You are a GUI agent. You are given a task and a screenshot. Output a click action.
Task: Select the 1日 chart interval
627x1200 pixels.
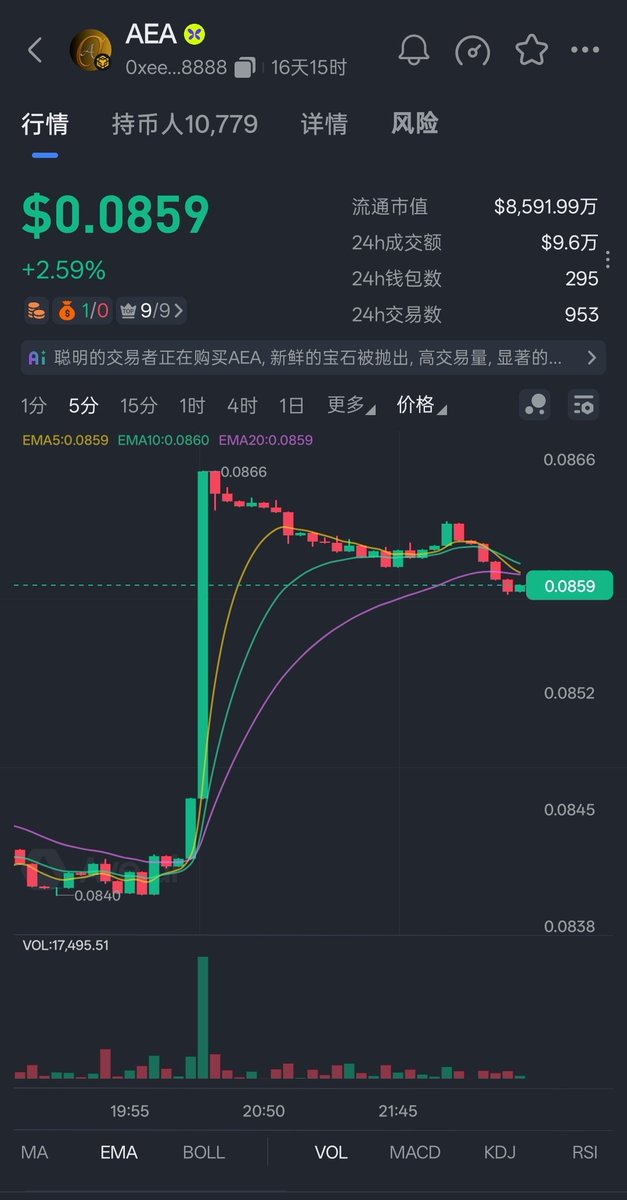(291, 405)
